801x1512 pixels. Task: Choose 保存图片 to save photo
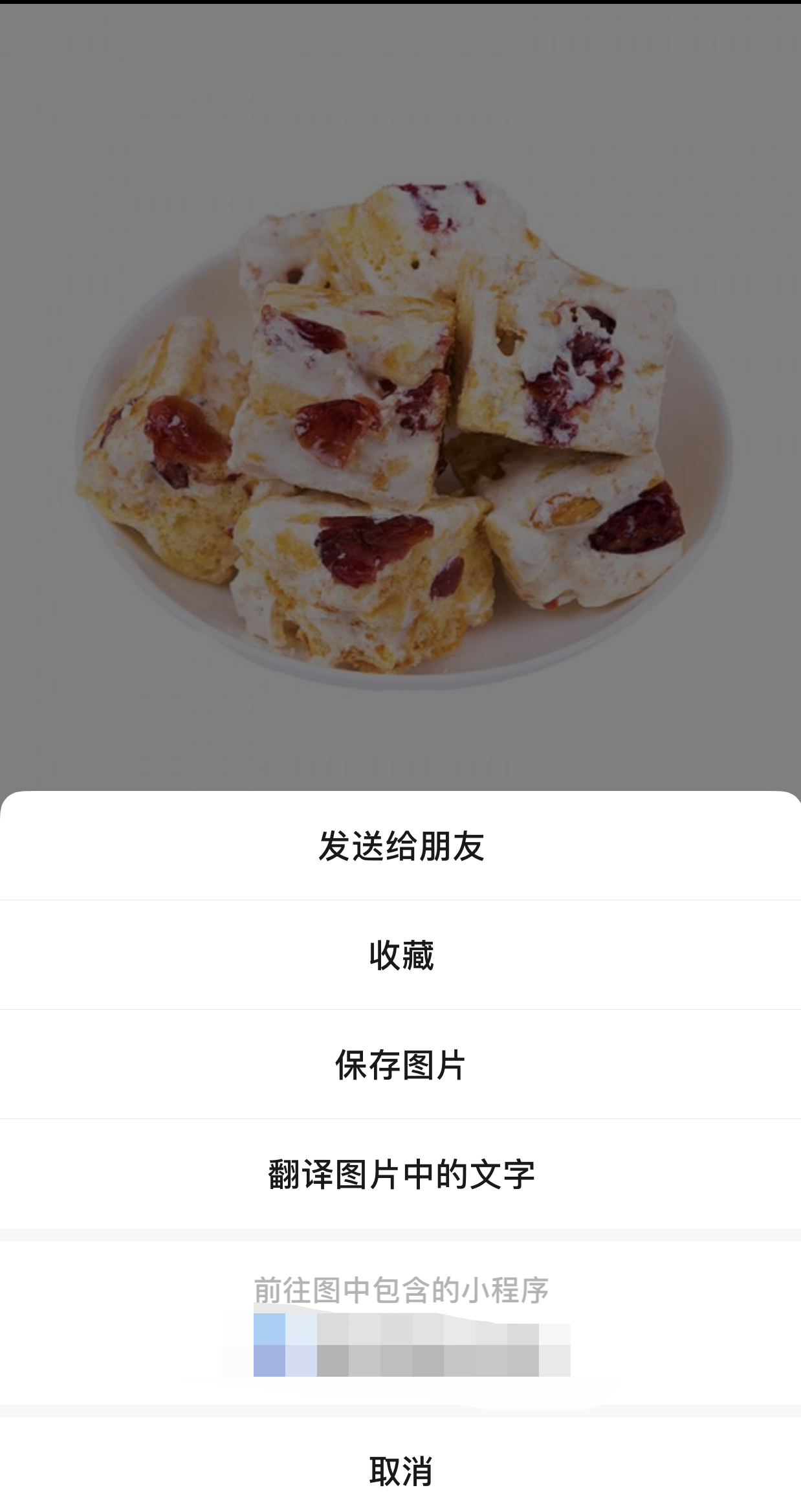pos(400,1065)
